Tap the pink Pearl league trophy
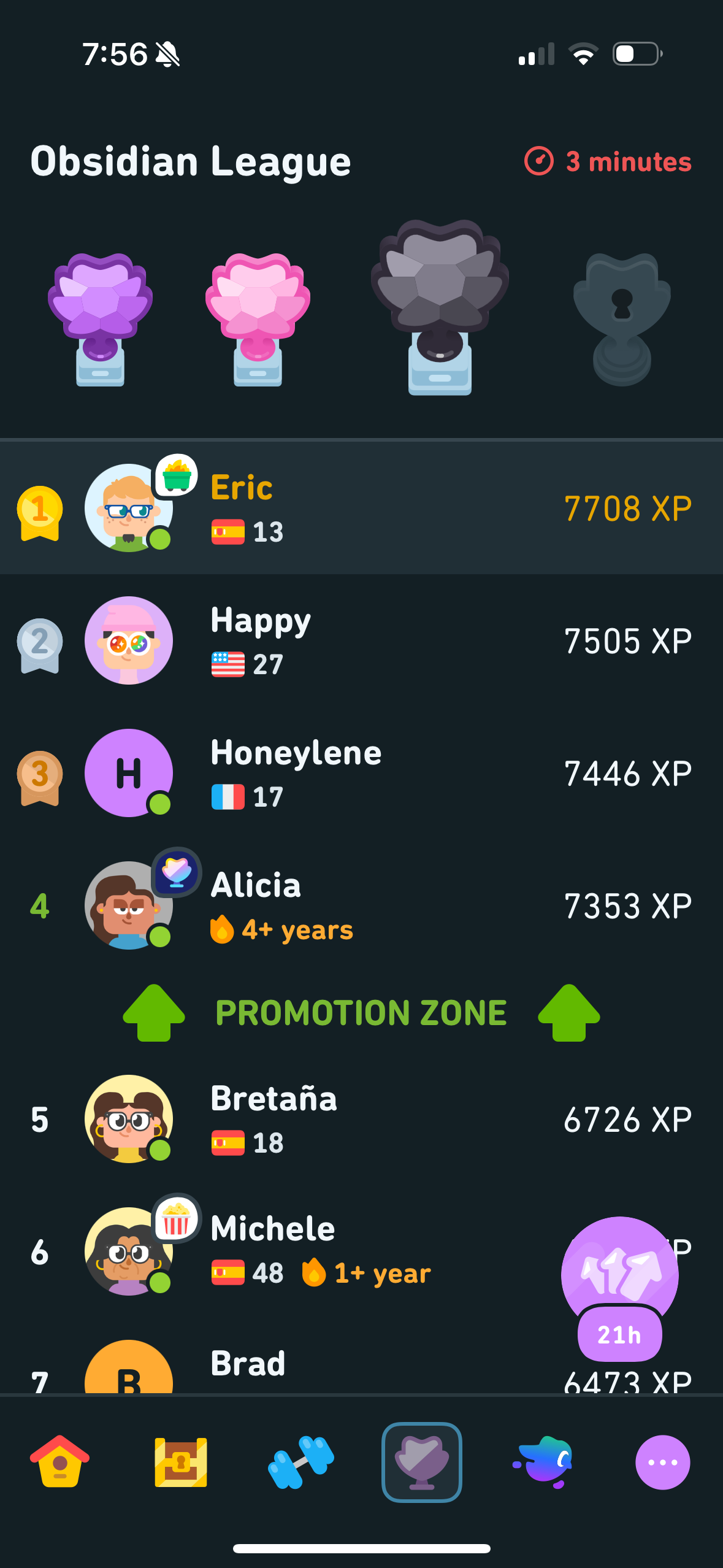The image size is (723, 1568). pos(258,319)
